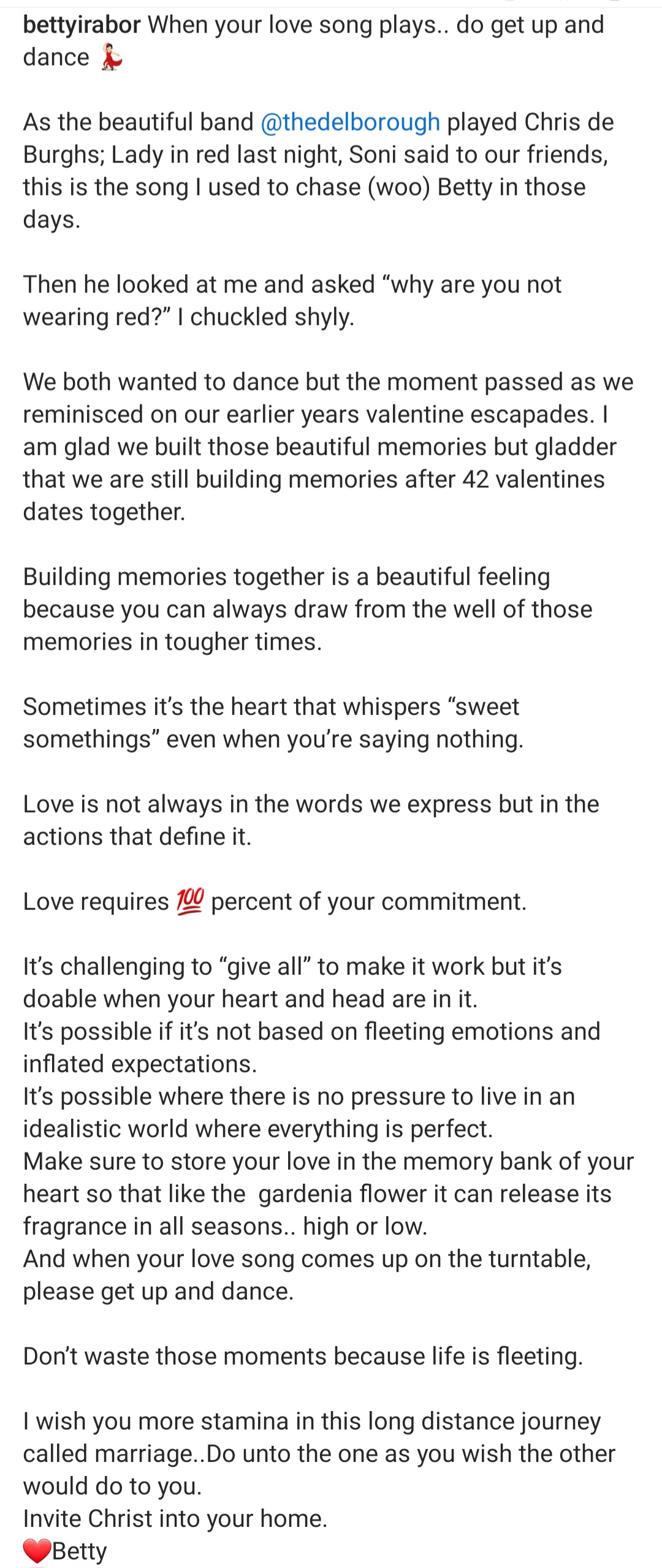662x1568 pixels.
Task: Open the bettyirabor profile from the caption
Action: pyautogui.click(x=82, y=25)
